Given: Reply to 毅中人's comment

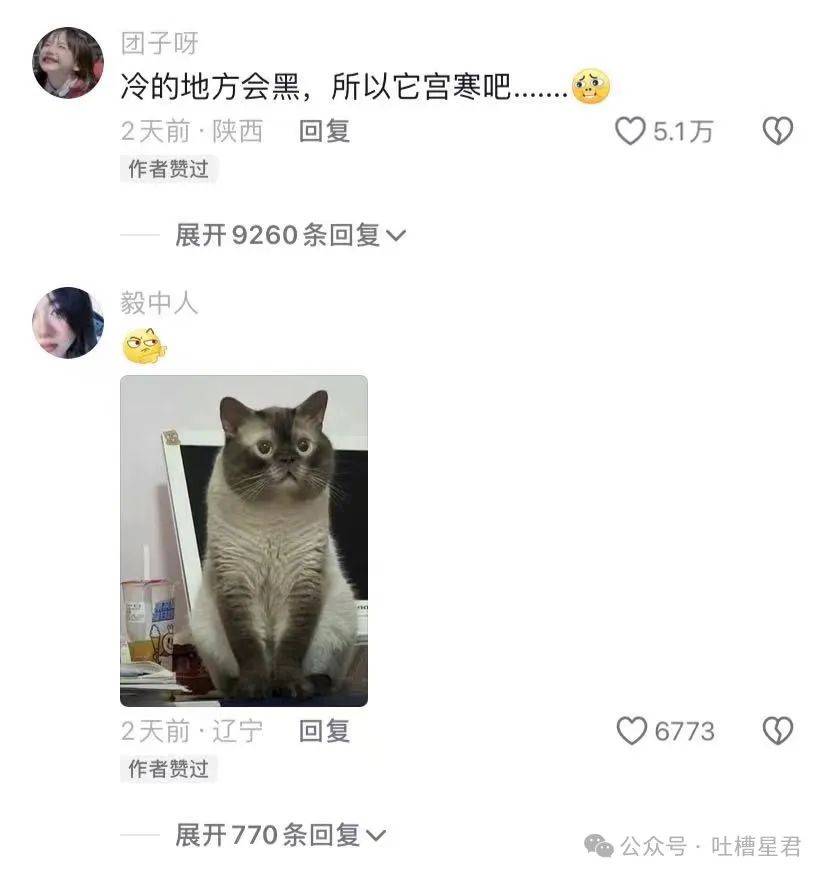Looking at the screenshot, I should click(x=324, y=731).
